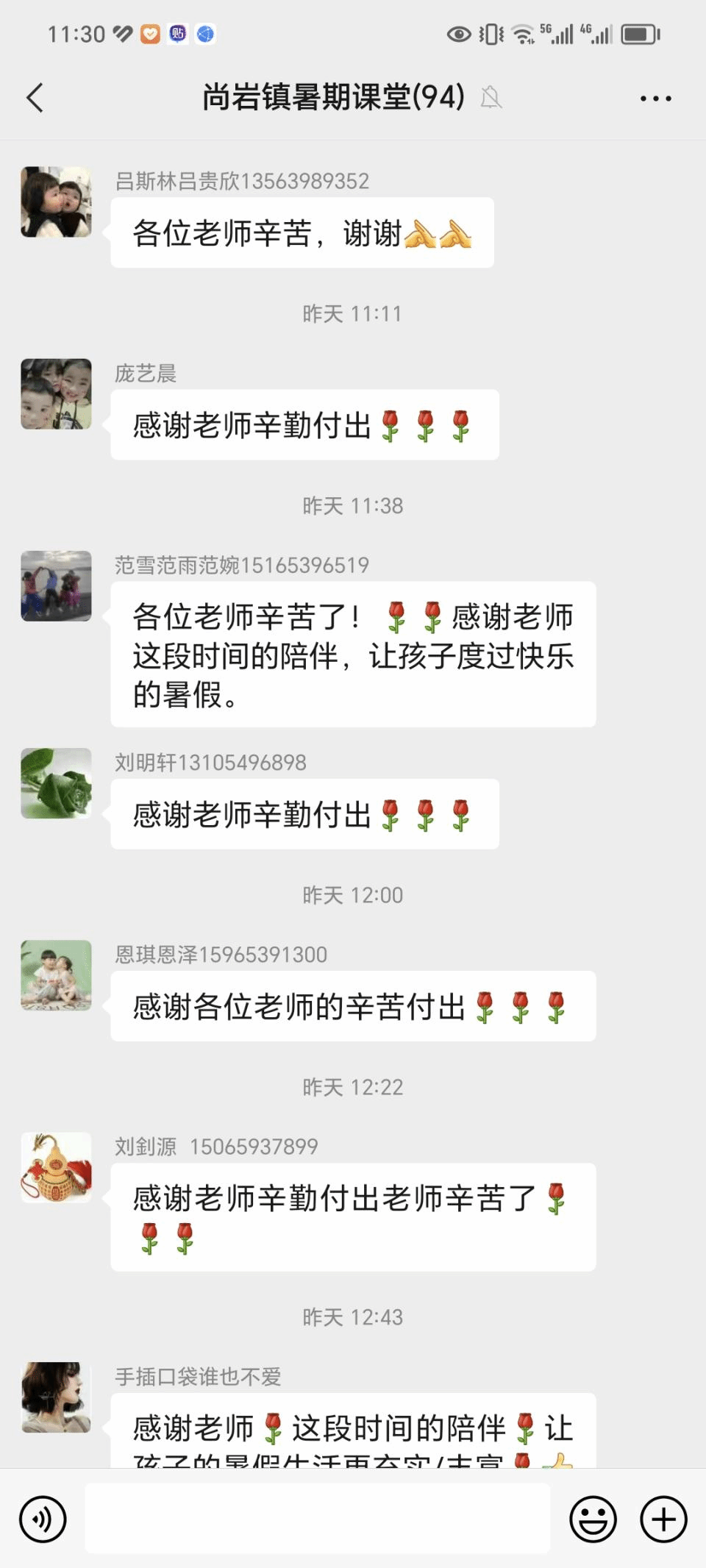Open 吕斯林吕贵欣's profile avatar

[x=56, y=202]
